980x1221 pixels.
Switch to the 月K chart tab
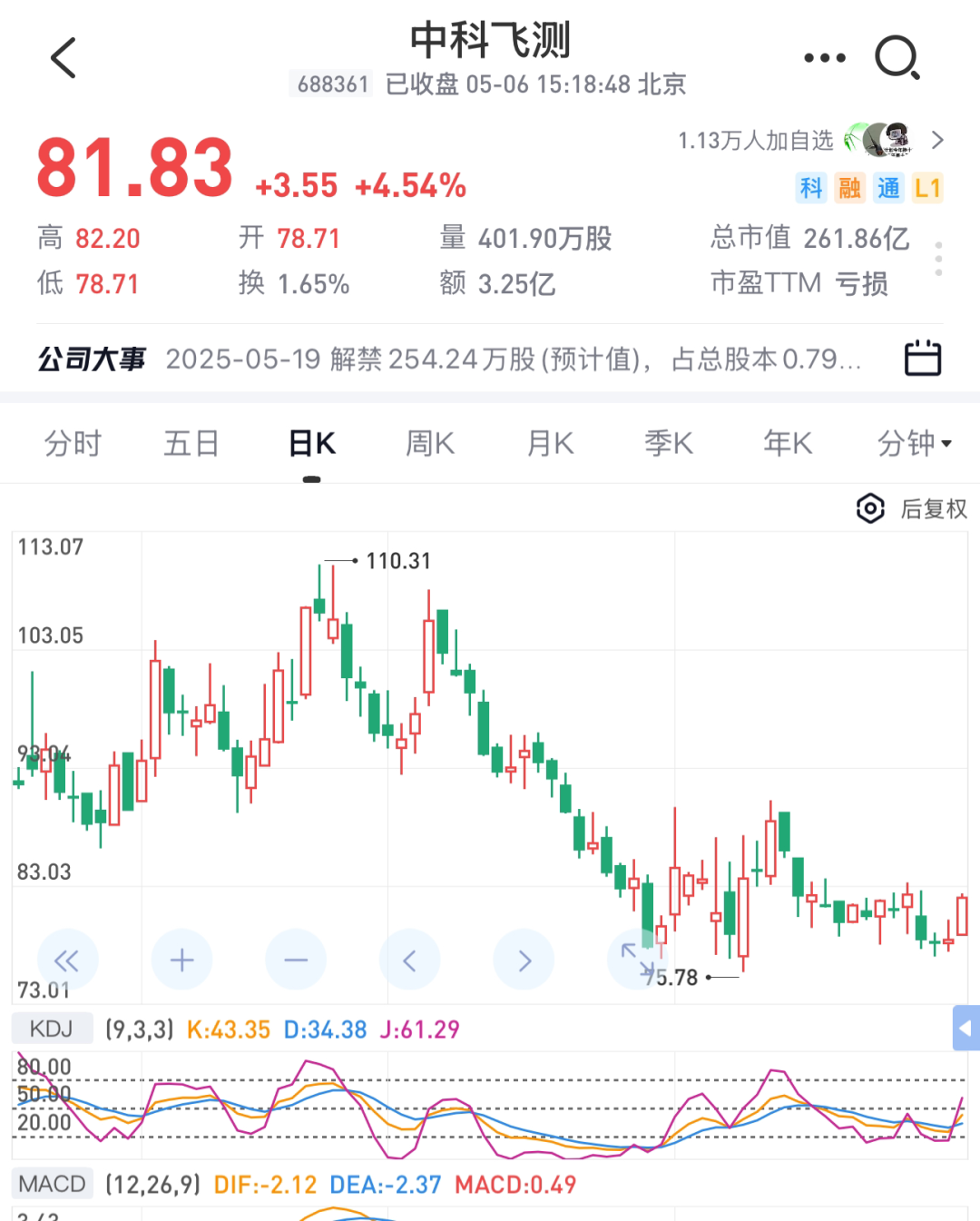(x=550, y=444)
